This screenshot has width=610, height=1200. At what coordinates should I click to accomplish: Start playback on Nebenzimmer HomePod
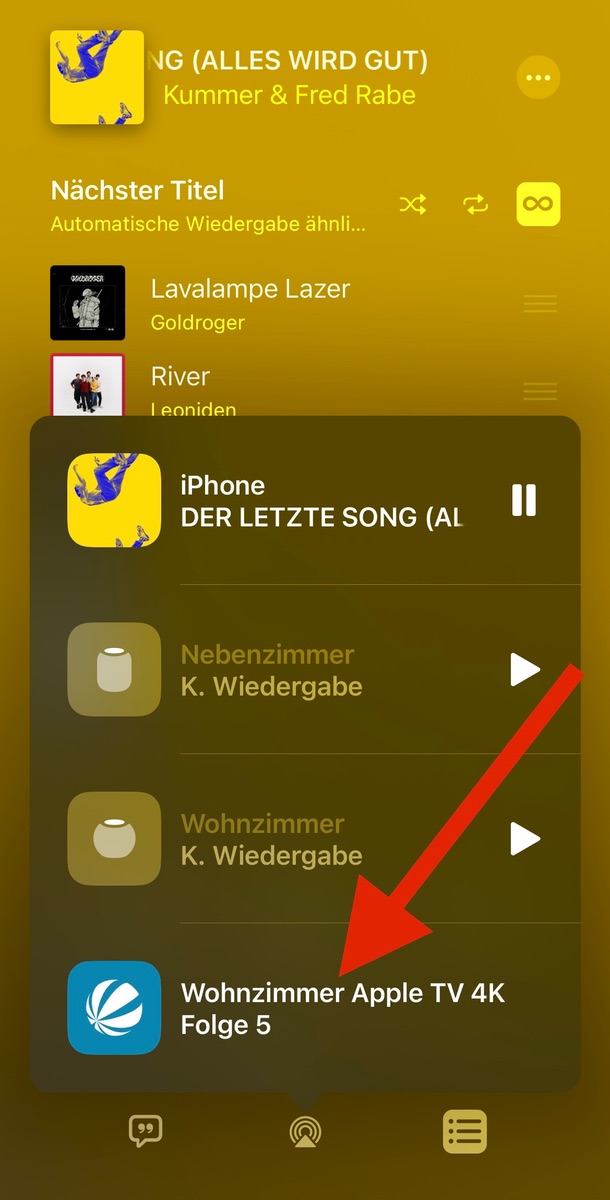click(x=525, y=670)
